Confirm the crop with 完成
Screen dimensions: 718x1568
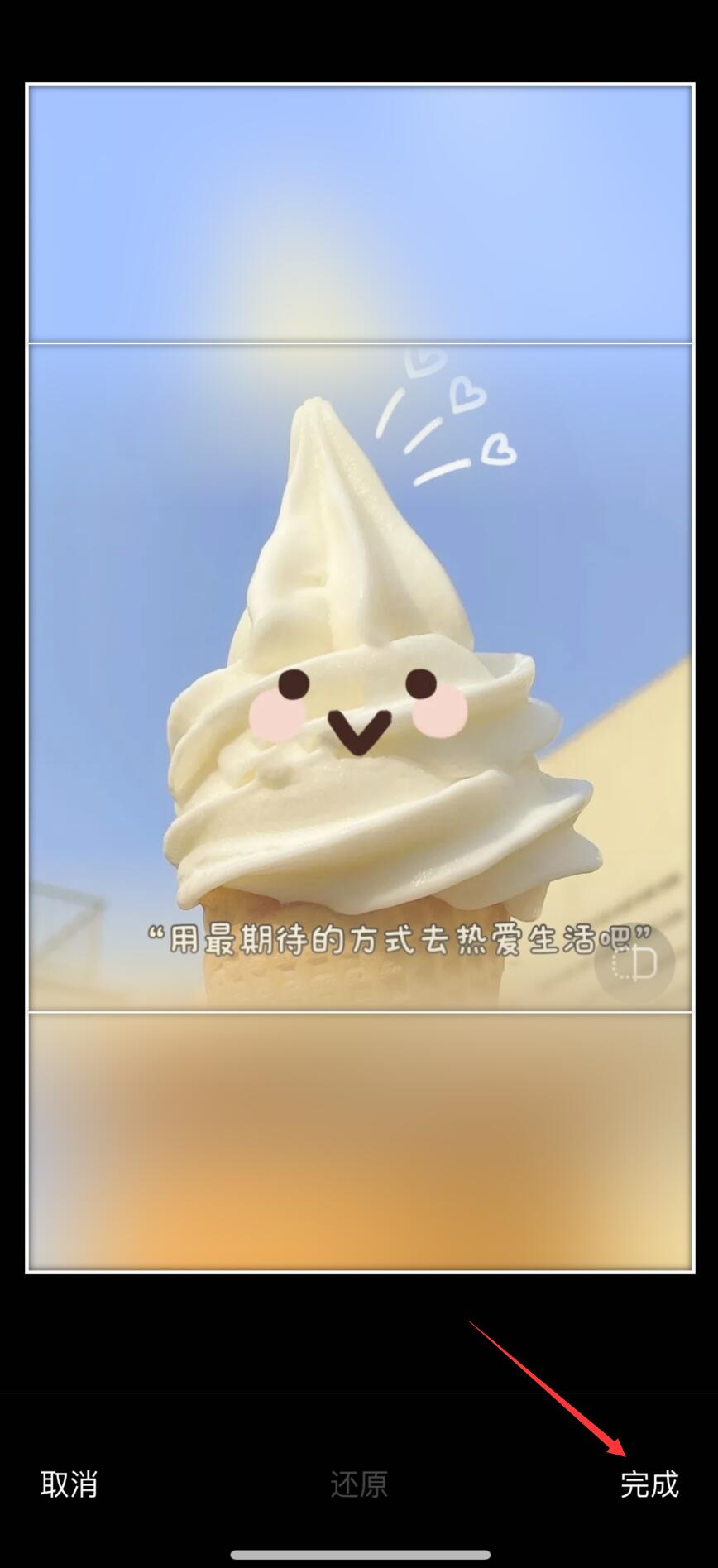[x=649, y=1484]
